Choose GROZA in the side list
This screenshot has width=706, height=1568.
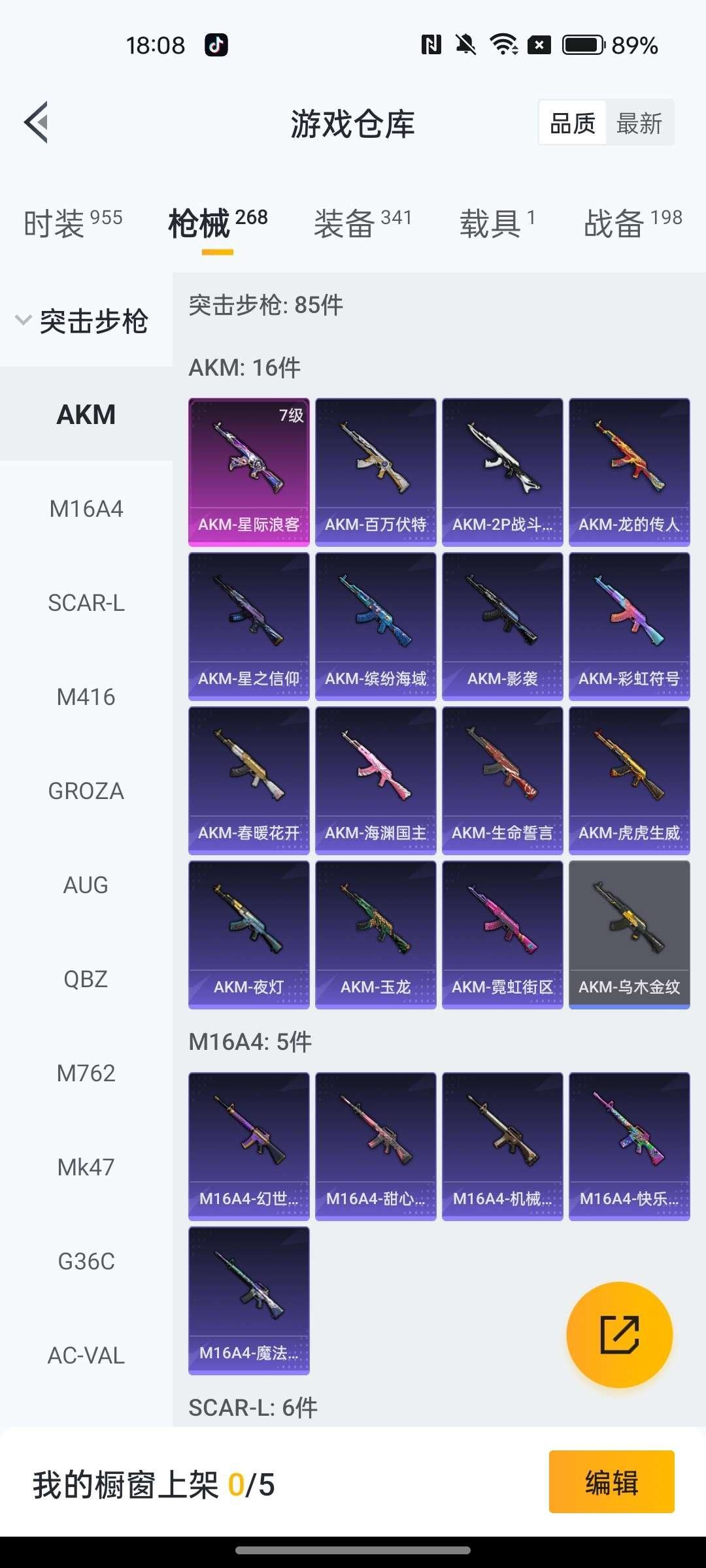click(x=86, y=791)
